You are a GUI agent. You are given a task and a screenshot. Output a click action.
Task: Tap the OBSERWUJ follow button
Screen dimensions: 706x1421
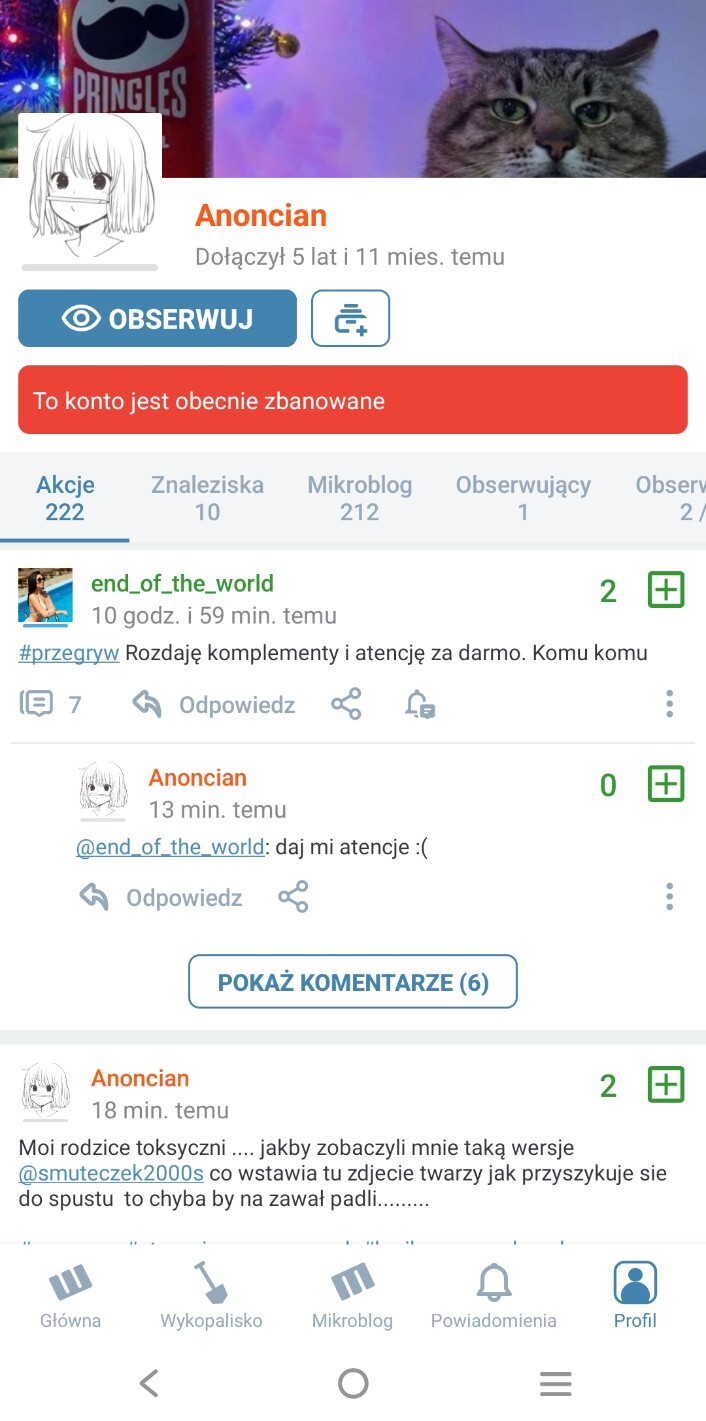pos(157,318)
